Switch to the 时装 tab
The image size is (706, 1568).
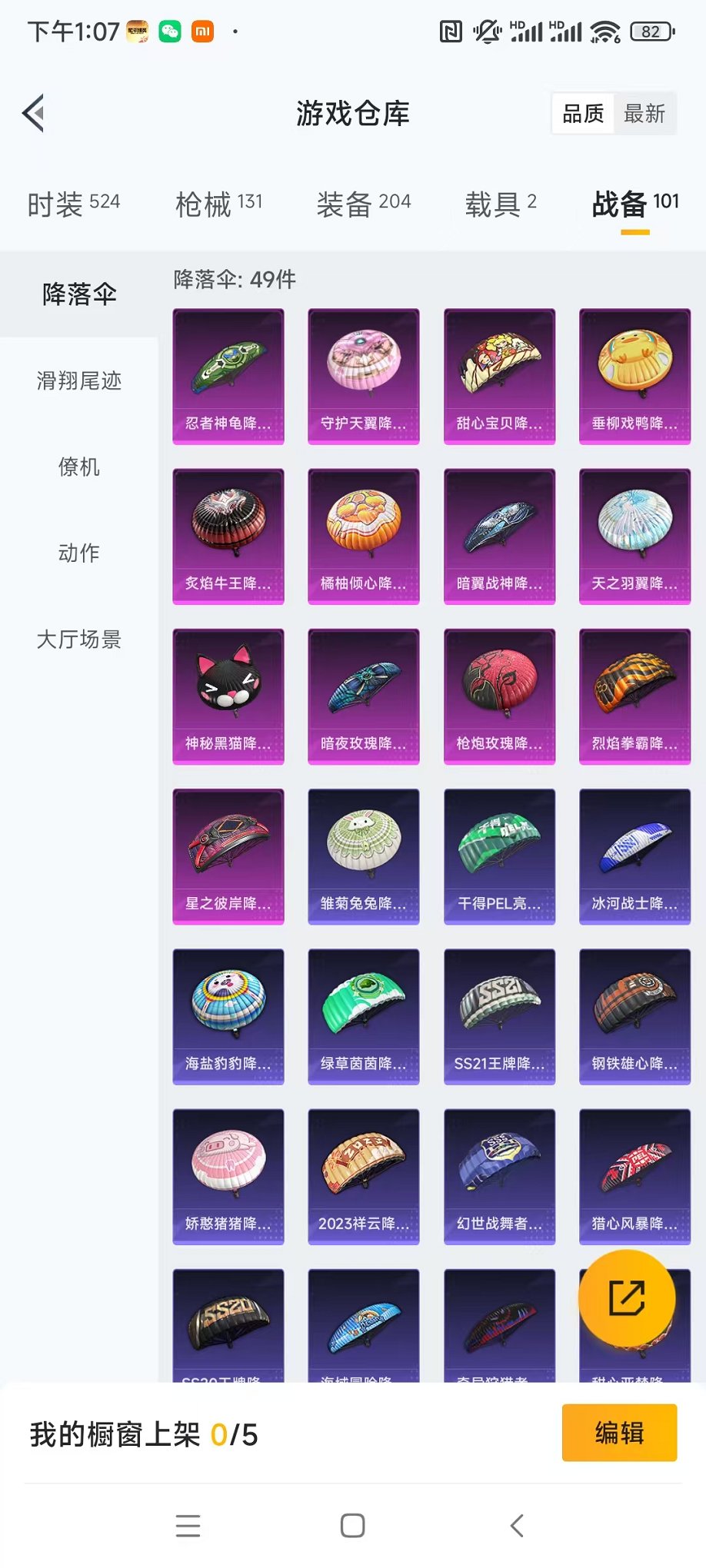pyautogui.click(x=74, y=204)
